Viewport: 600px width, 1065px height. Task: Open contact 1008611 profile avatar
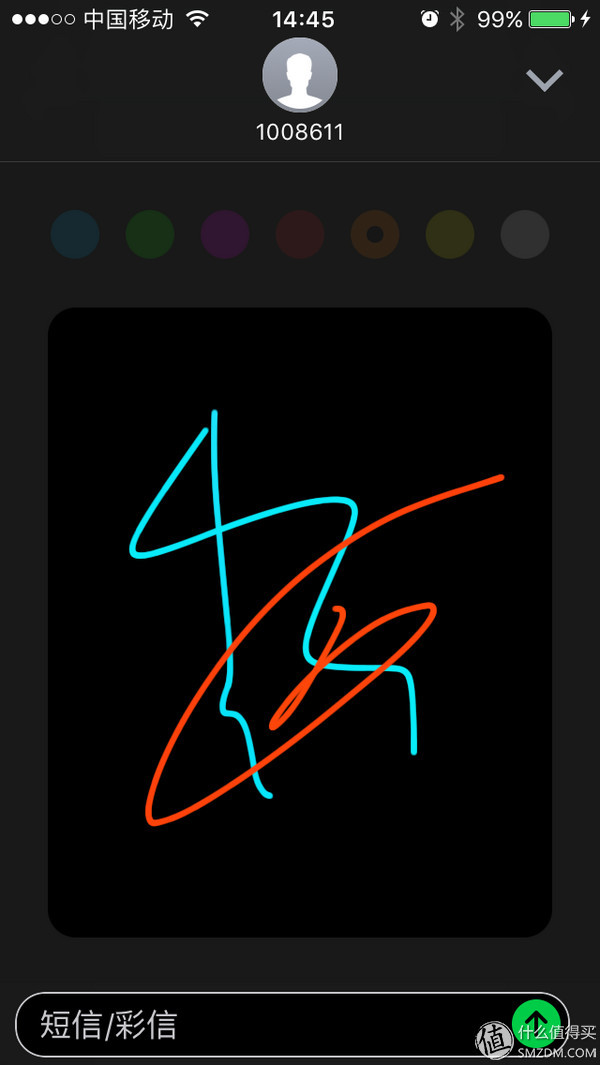(299, 76)
